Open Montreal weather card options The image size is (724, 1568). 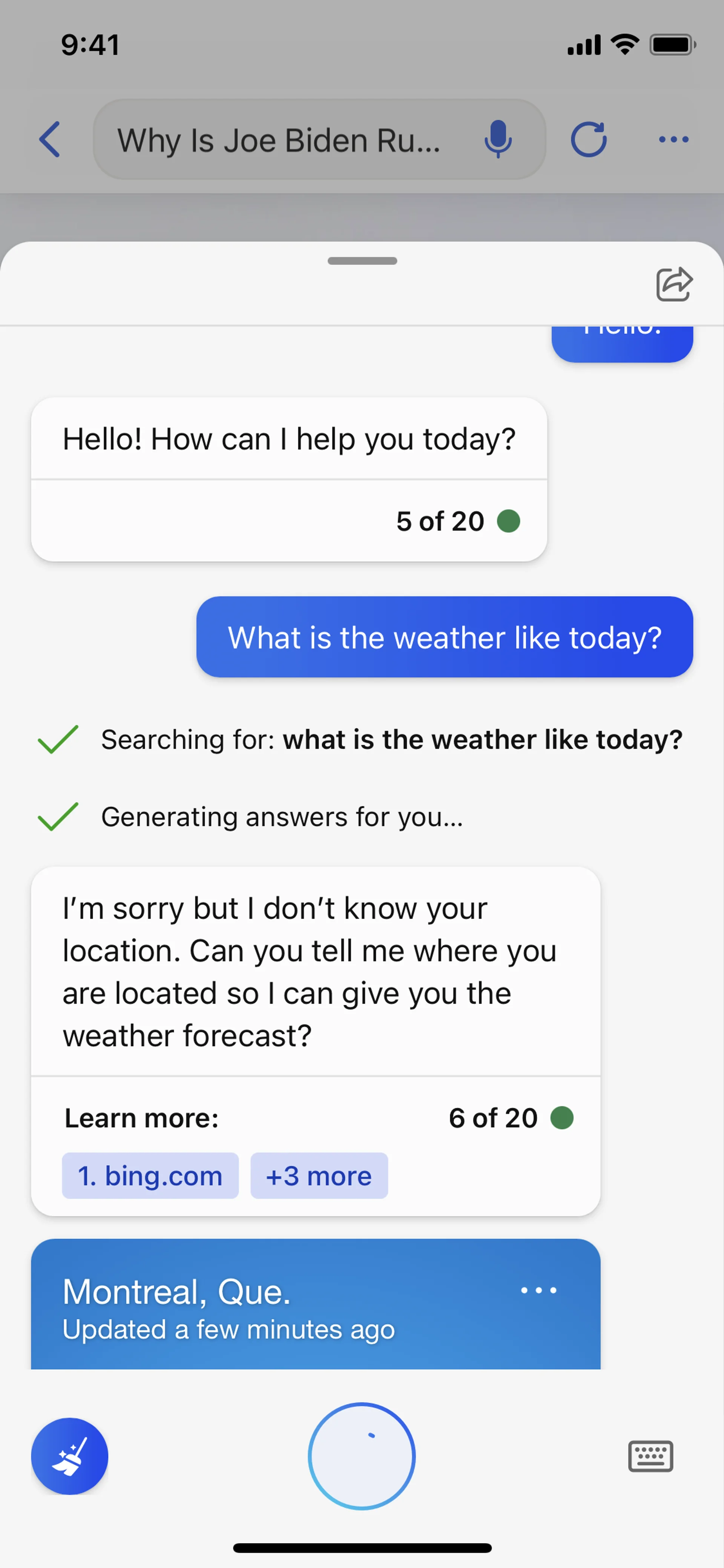[538, 1290]
